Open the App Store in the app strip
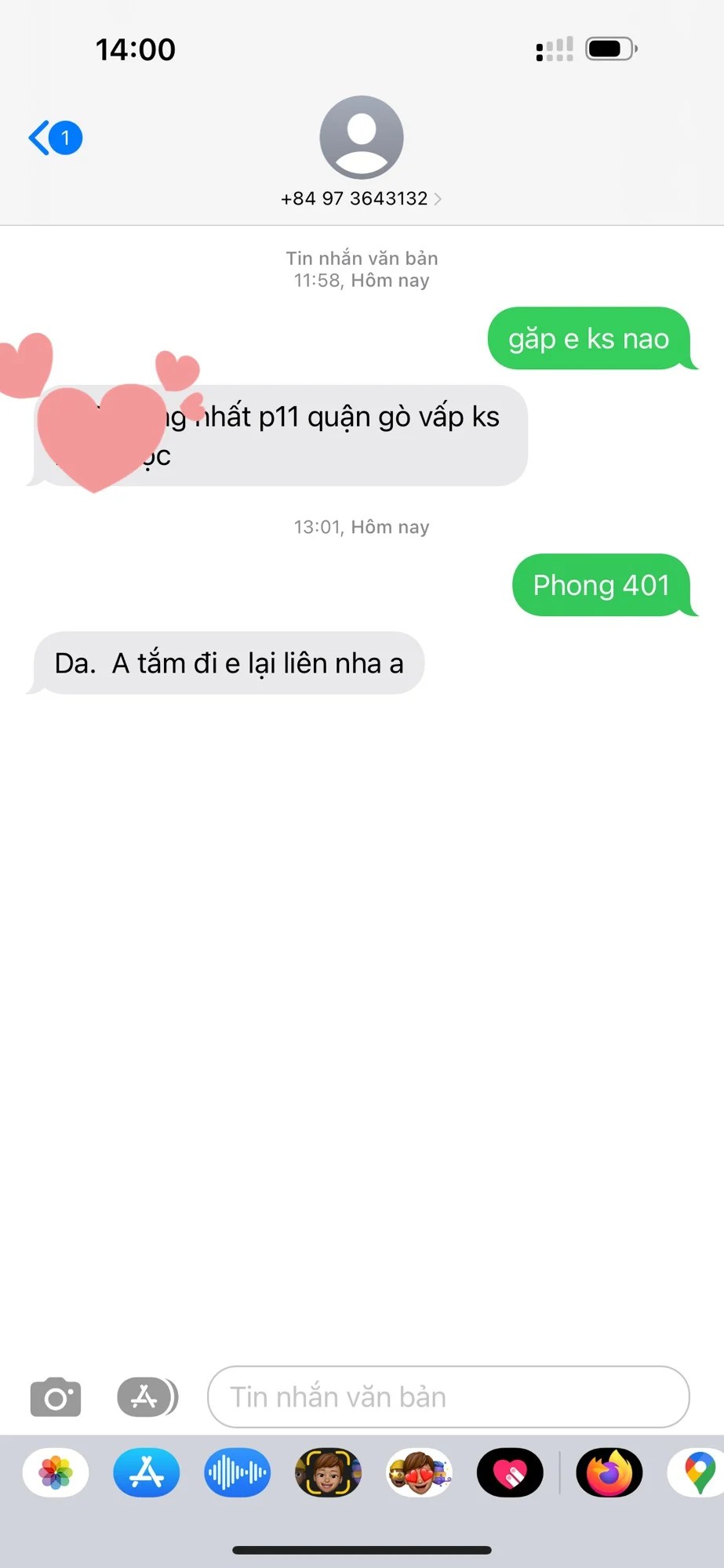724x1568 pixels. 147,1472
